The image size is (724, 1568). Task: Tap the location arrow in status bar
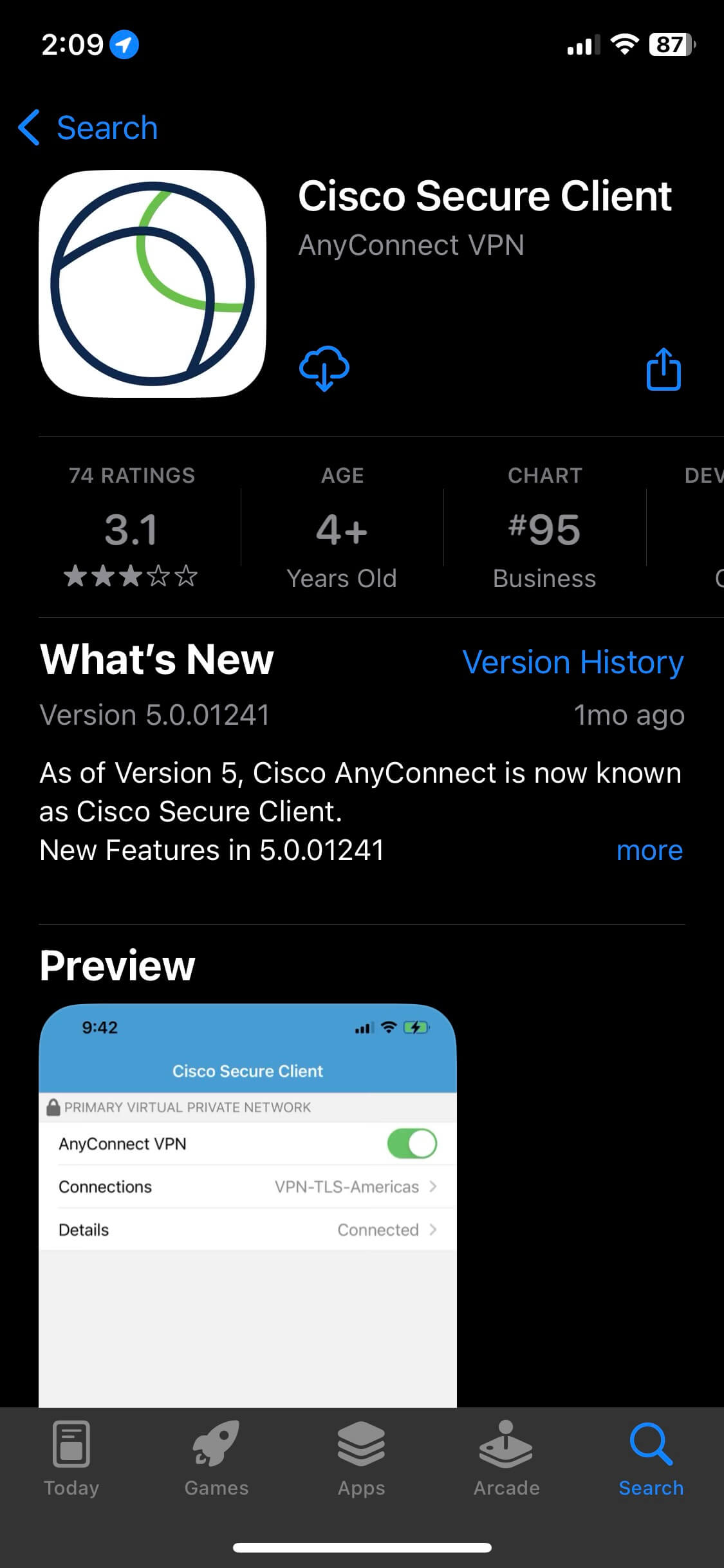[126, 46]
